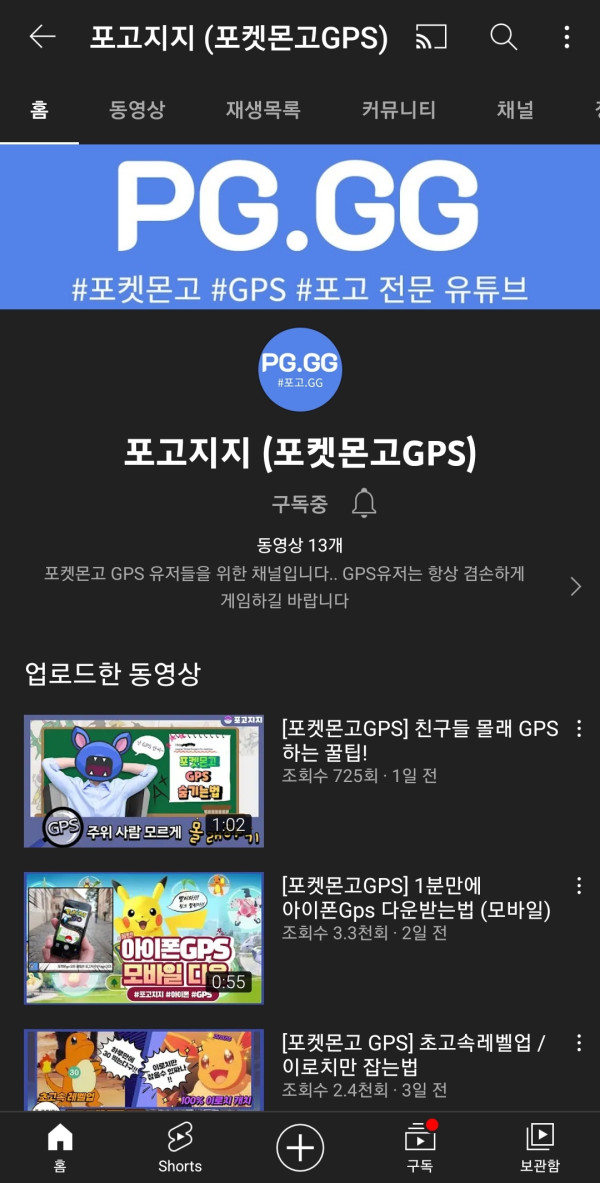Go back using the arrow
The width and height of the screenshot is (600, 1183).
point(42,38)
